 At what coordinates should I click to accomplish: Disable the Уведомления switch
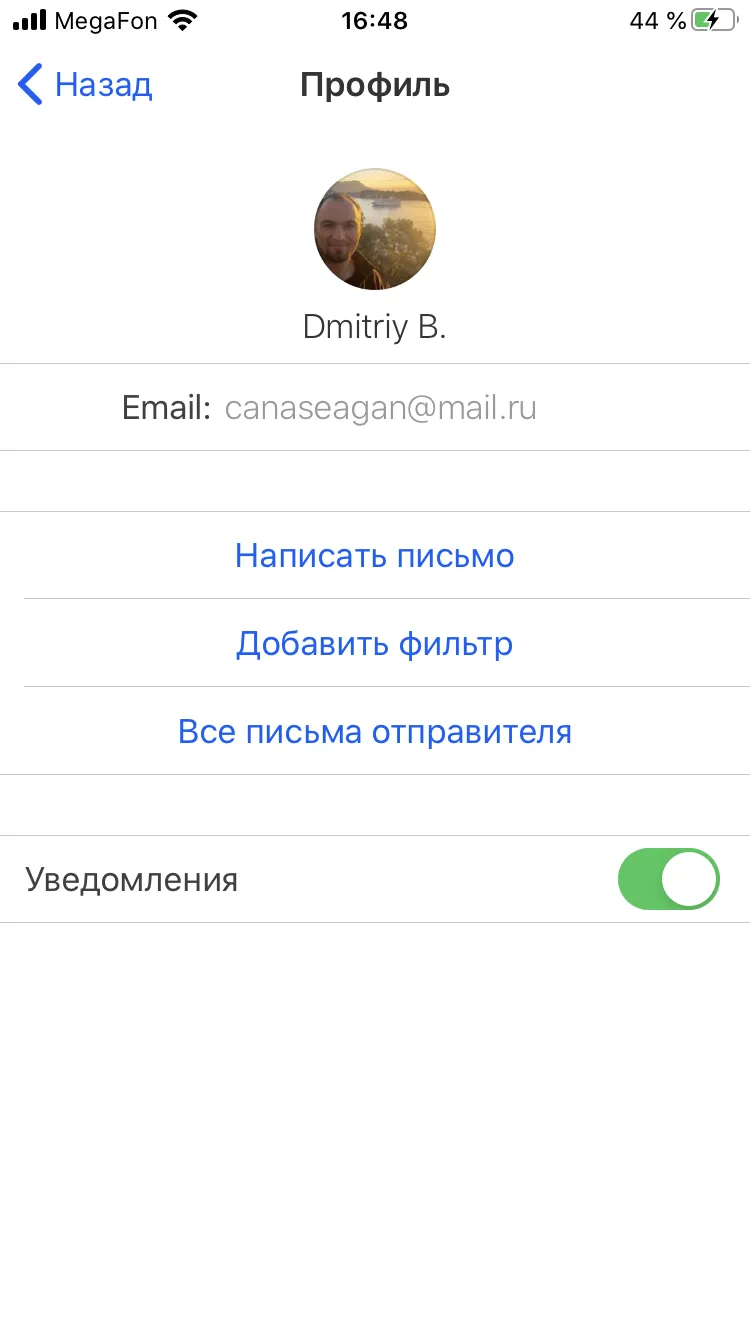[x=669, y=879]
